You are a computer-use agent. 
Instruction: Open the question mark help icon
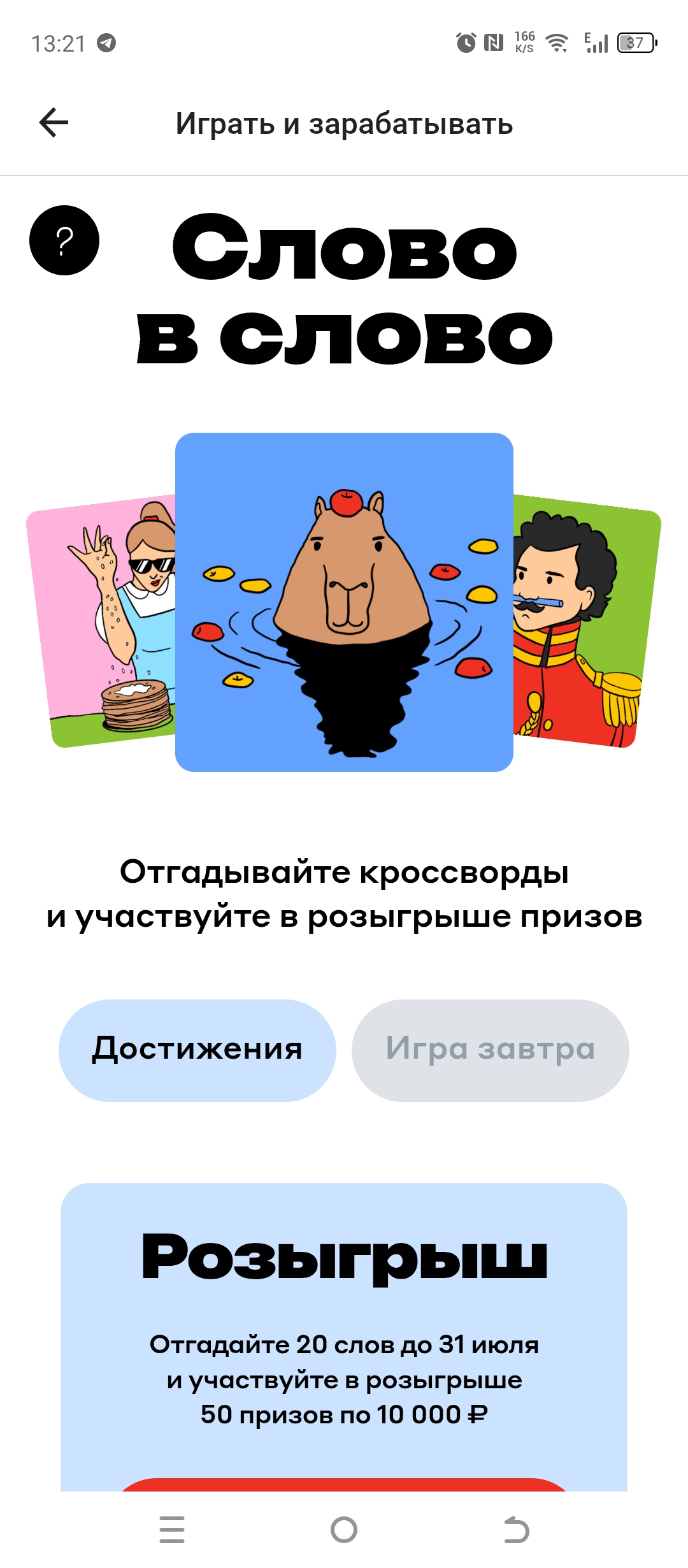click(64, 240)
